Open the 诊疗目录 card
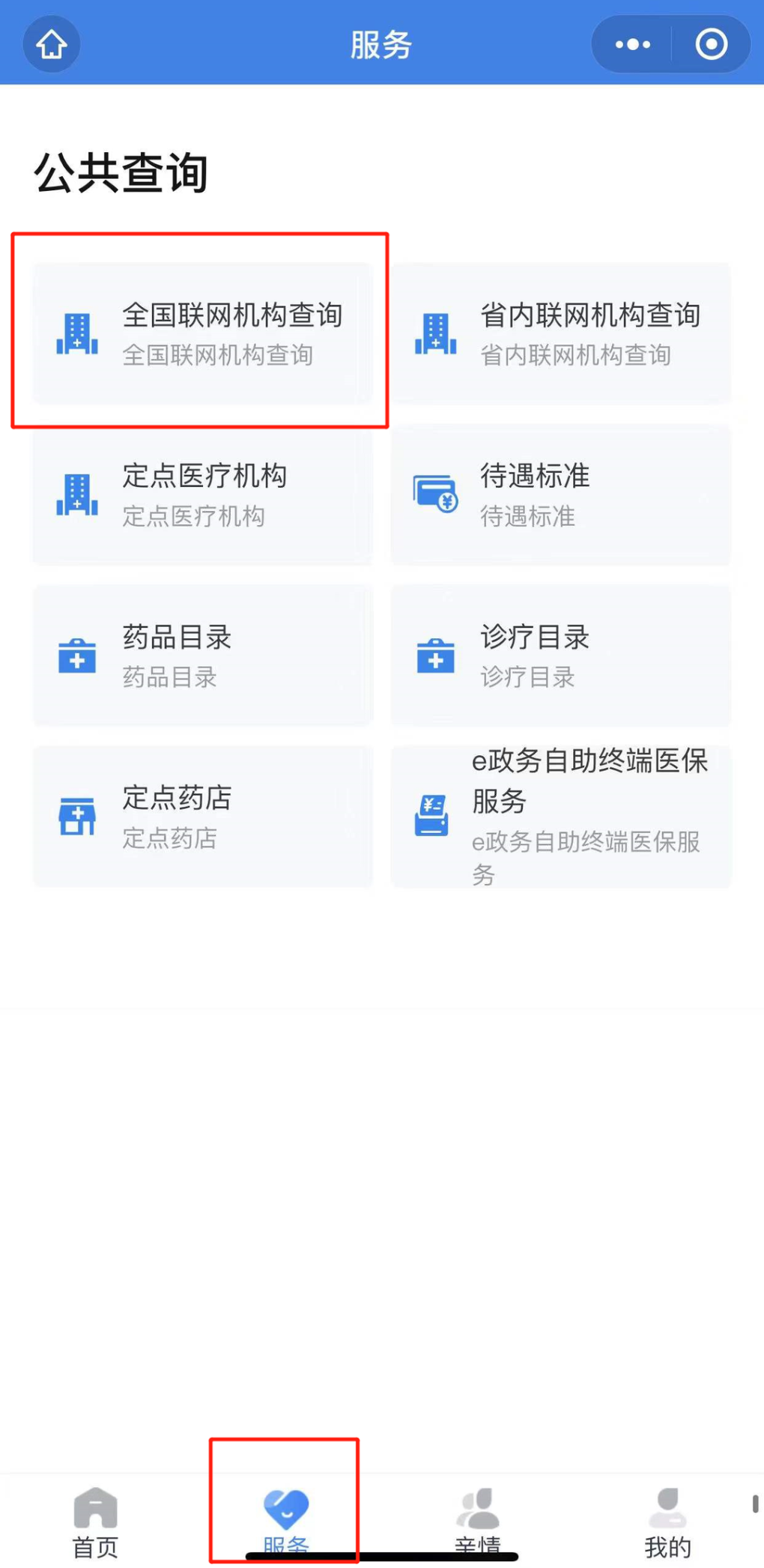The image size is (764, 1568). 560,656
